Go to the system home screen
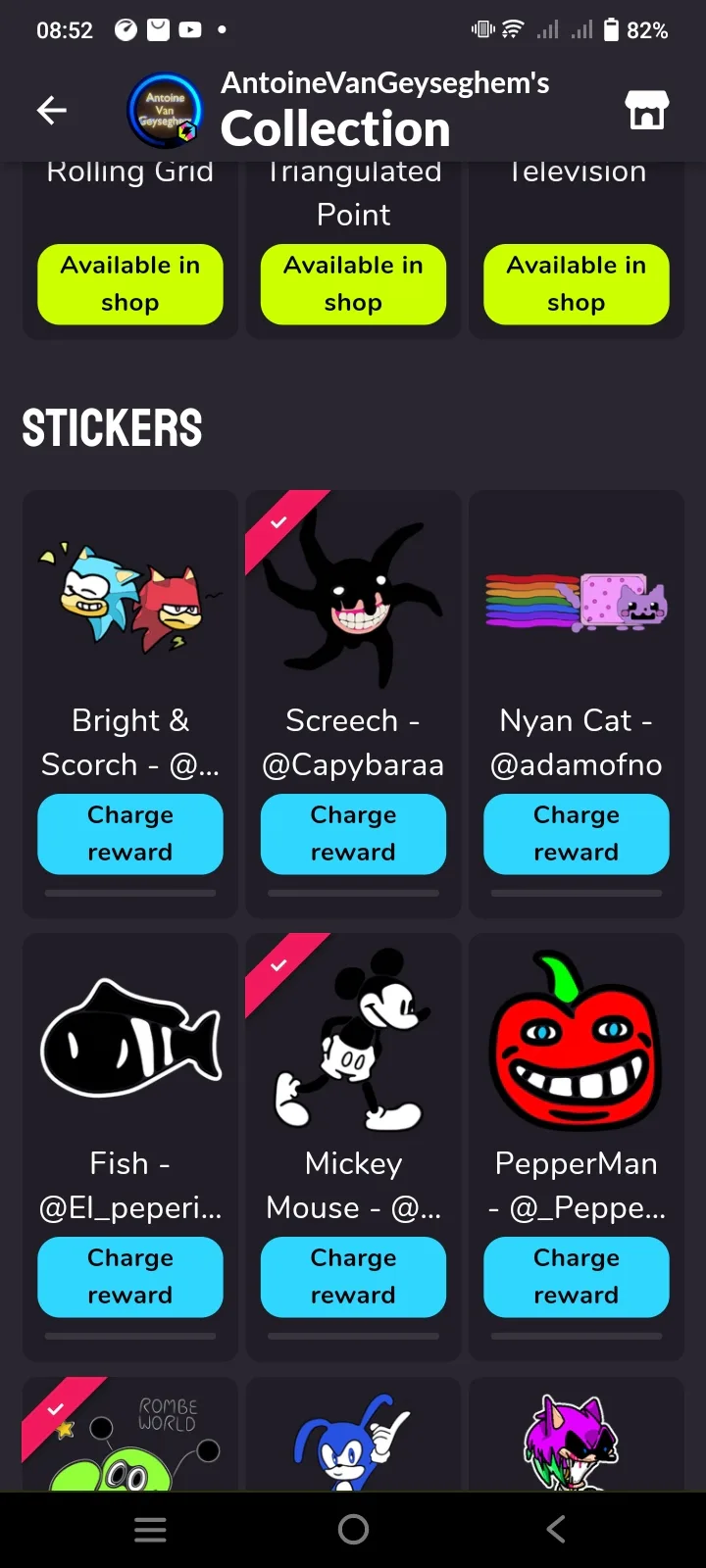 [353, 1530]
